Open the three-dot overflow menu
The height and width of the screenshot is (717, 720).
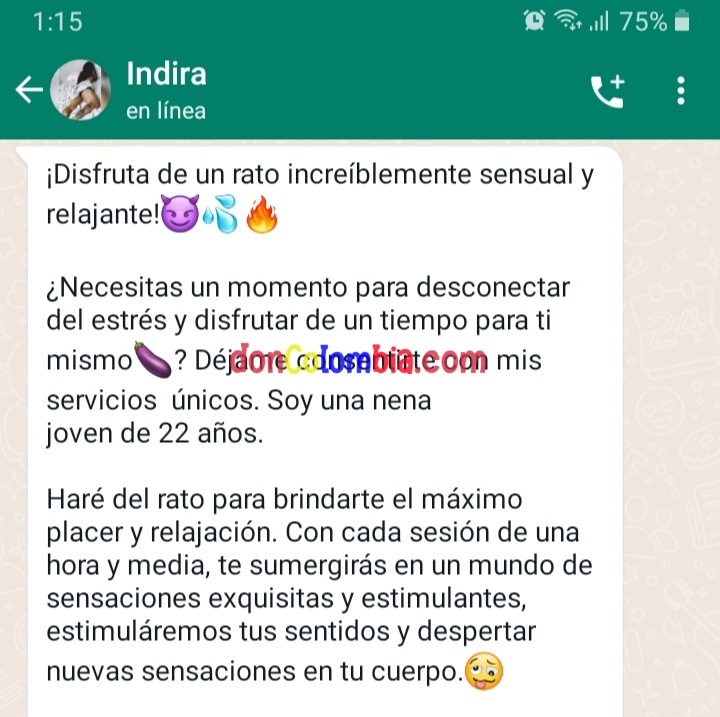coord(681,91)
